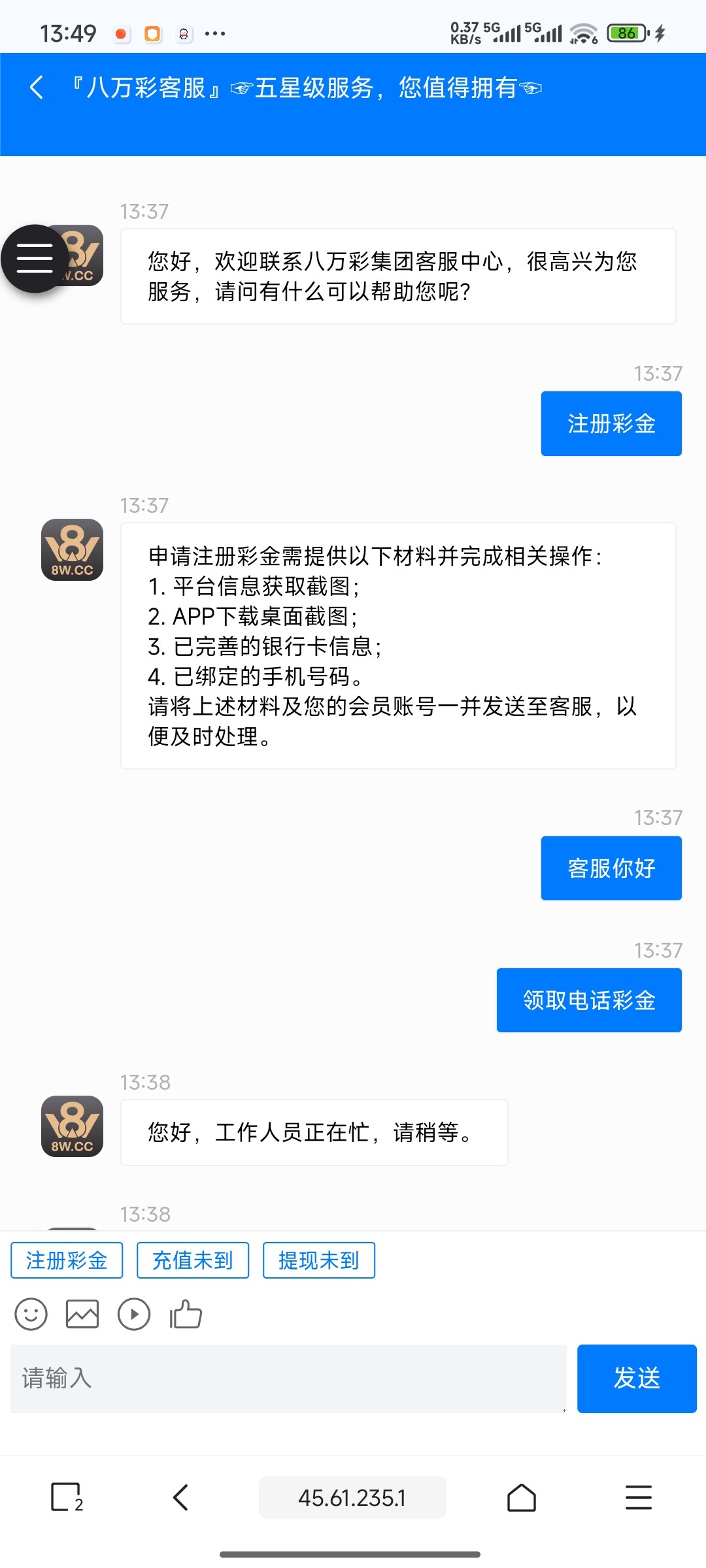Open the emoji picker
This screenshot has width=706, height=1568.
tap(31, 1314)
